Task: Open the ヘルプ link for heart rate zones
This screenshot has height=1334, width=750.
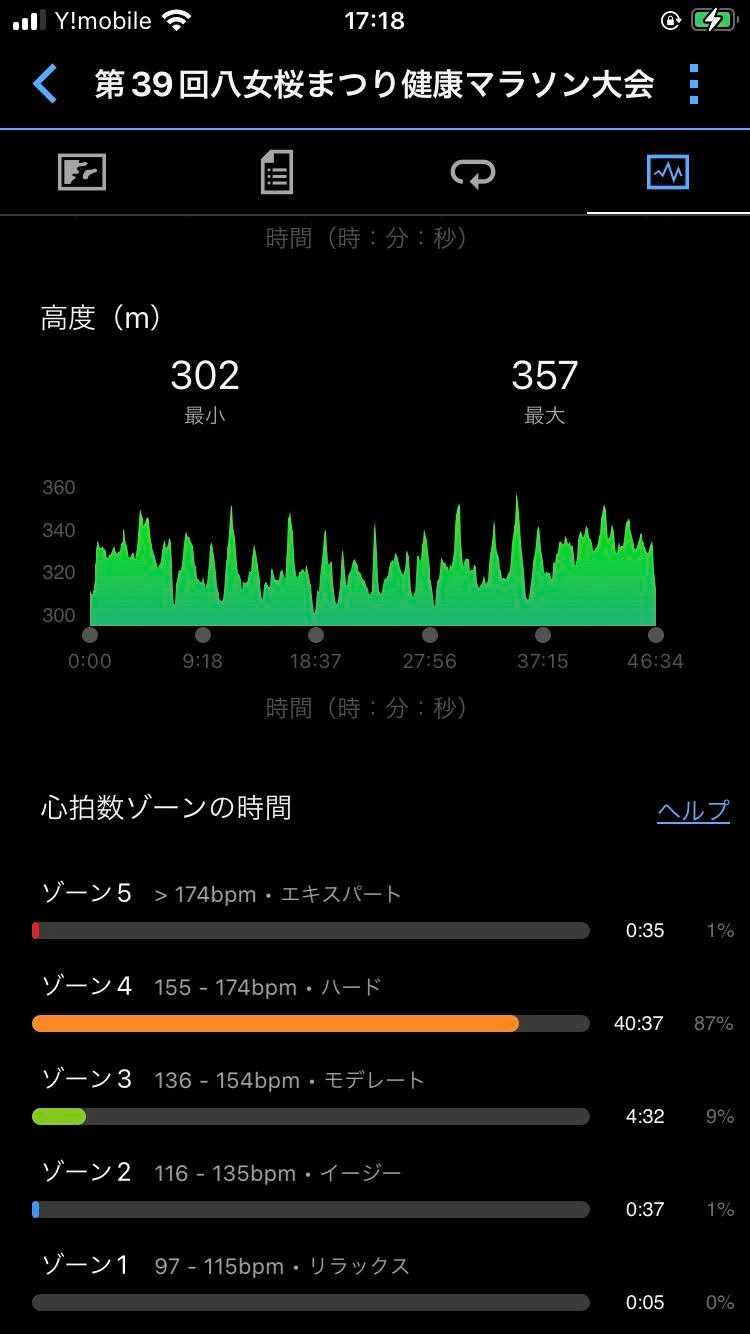Action: tap(693, 810)
